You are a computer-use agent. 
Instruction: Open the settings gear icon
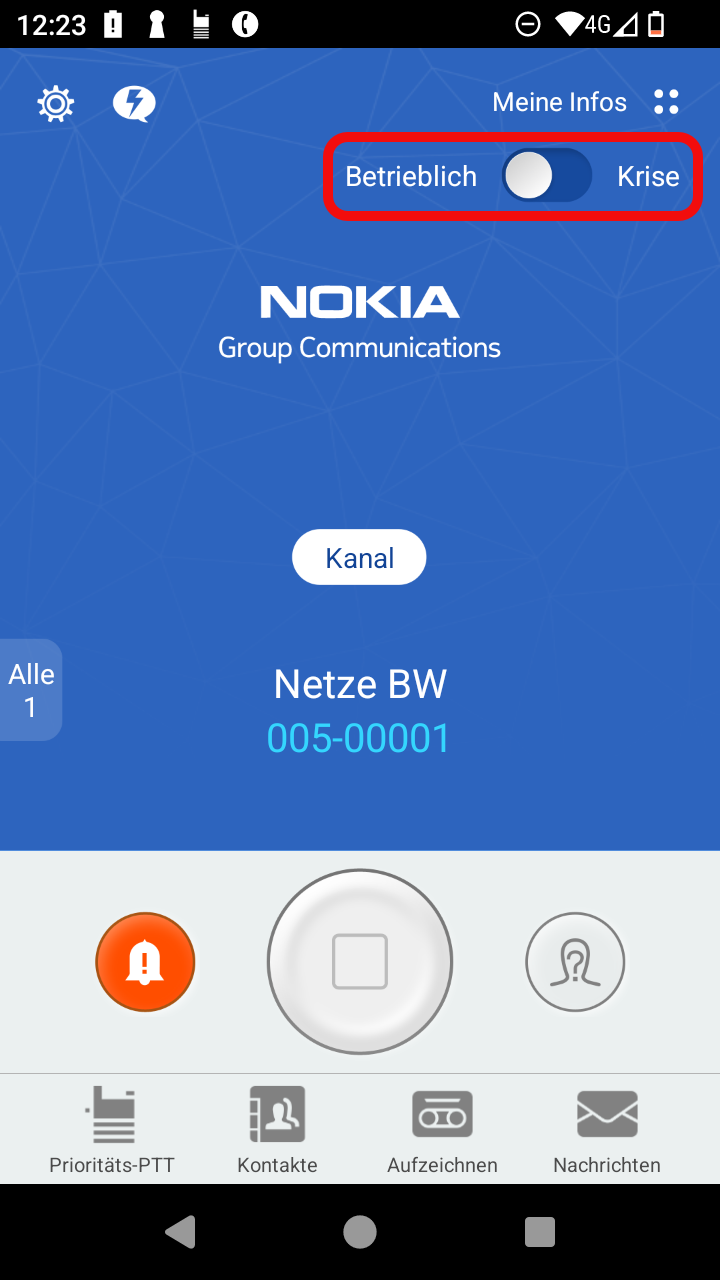pyautogui.click(x=56, y=103)
